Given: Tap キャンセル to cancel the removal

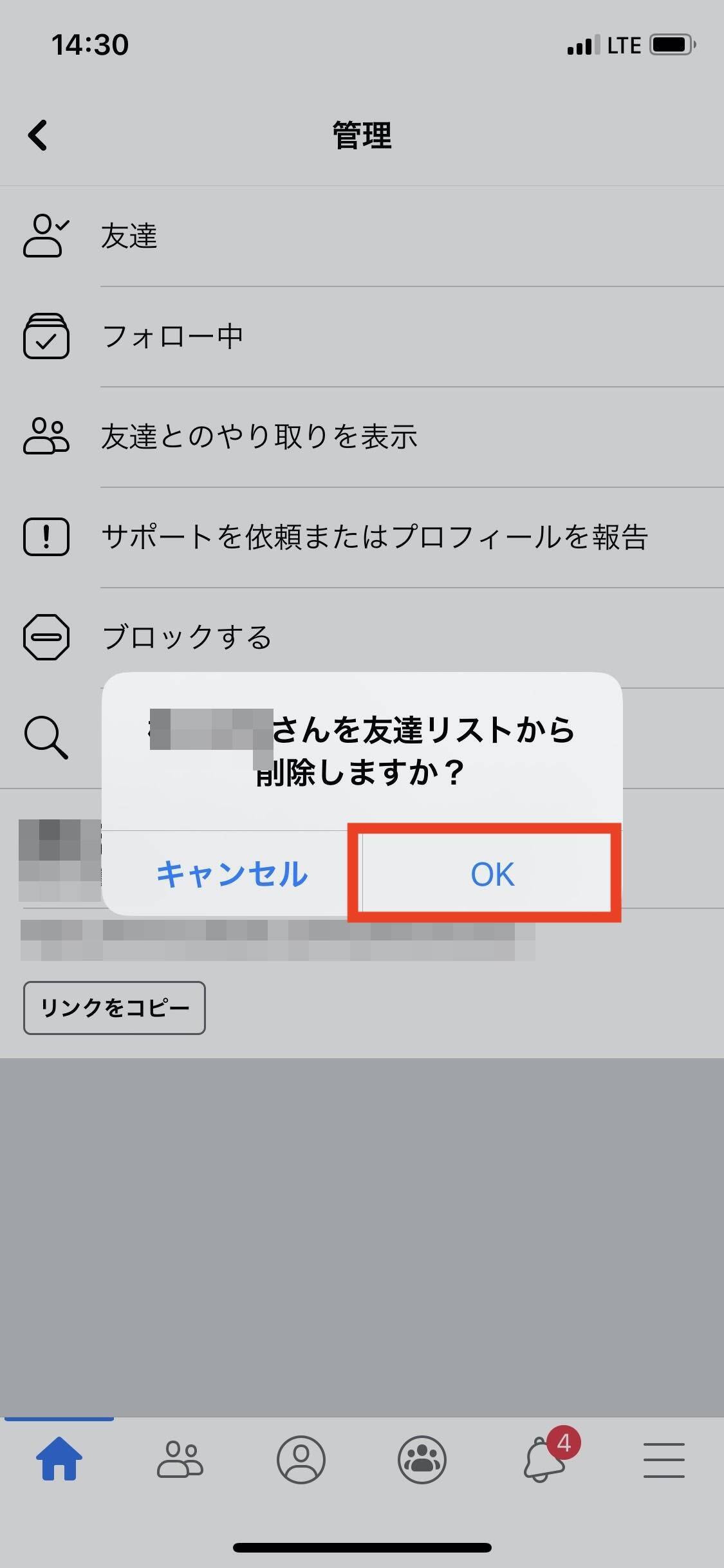Looking at the screenshot, I should (232, 873).
